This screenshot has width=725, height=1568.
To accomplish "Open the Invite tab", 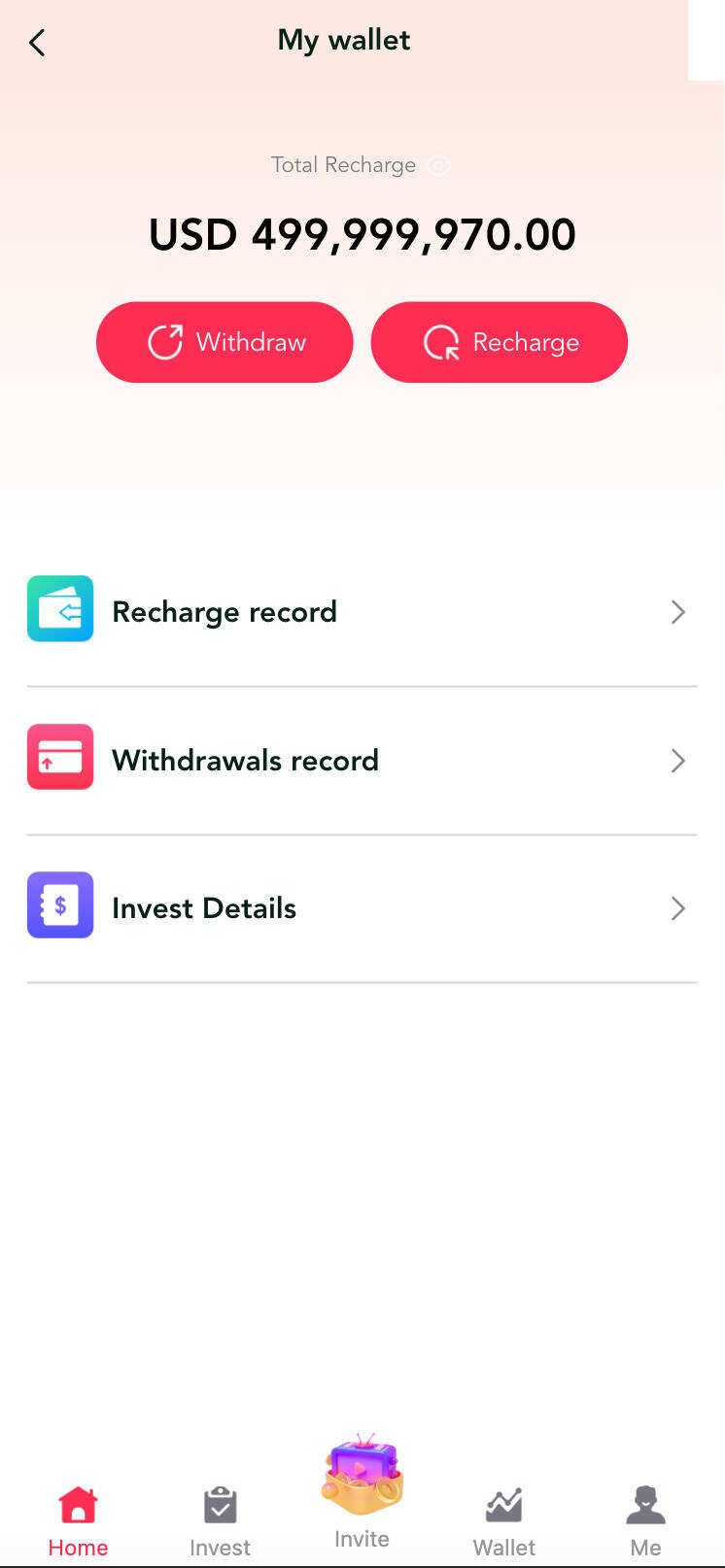I will [x=362, y=1496].
